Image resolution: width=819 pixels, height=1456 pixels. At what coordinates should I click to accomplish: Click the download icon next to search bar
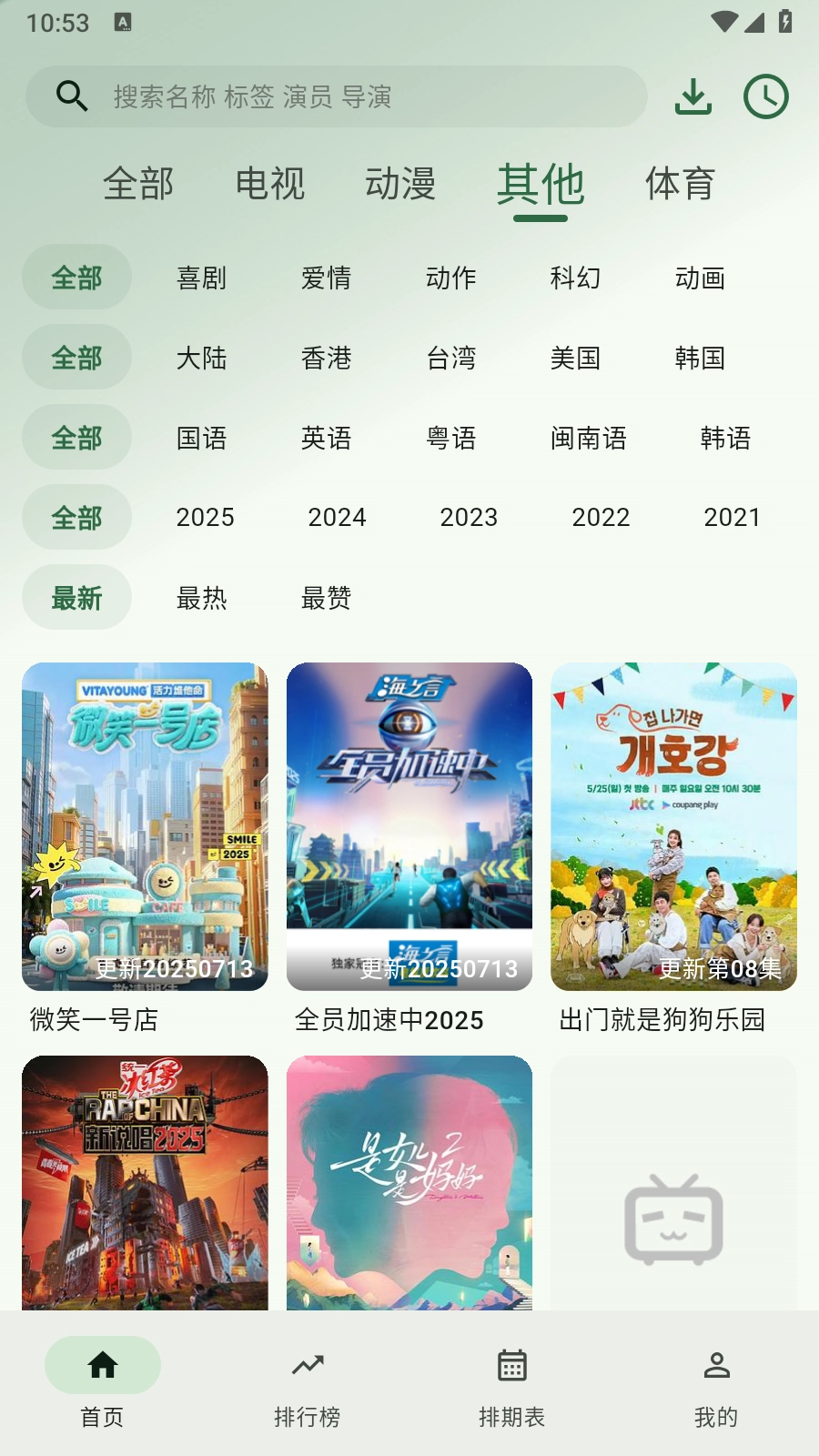[693, 96]
